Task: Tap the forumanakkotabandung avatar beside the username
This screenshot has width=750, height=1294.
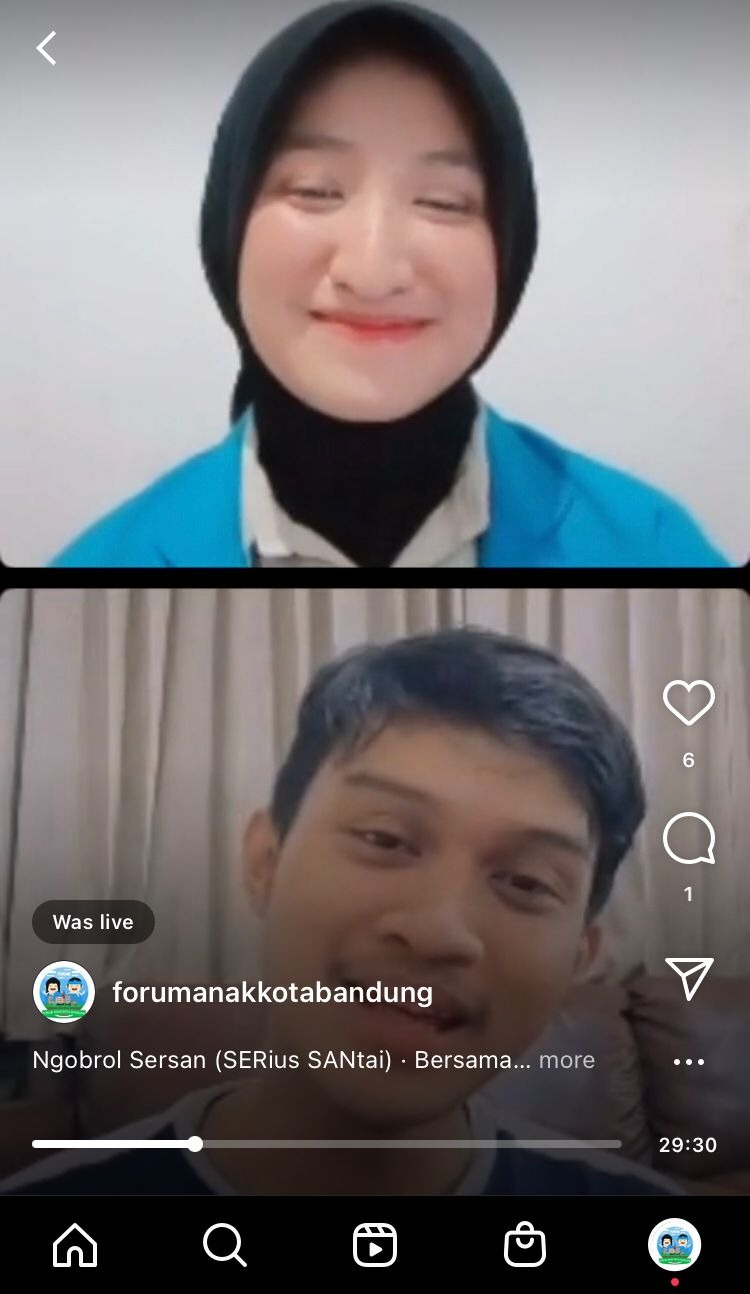Action: [64, 992]
